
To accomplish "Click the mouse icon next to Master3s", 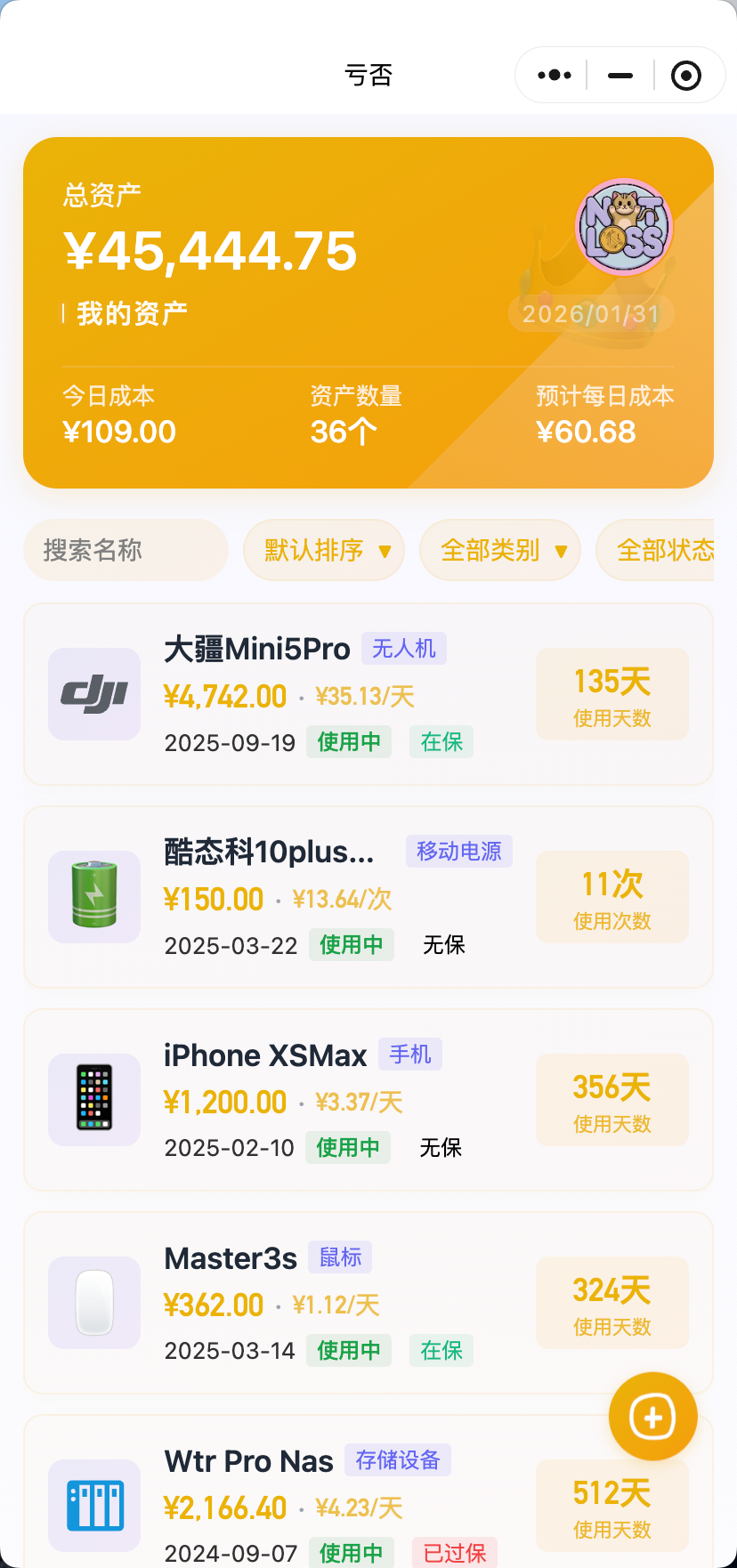I will coord(93,1303).
